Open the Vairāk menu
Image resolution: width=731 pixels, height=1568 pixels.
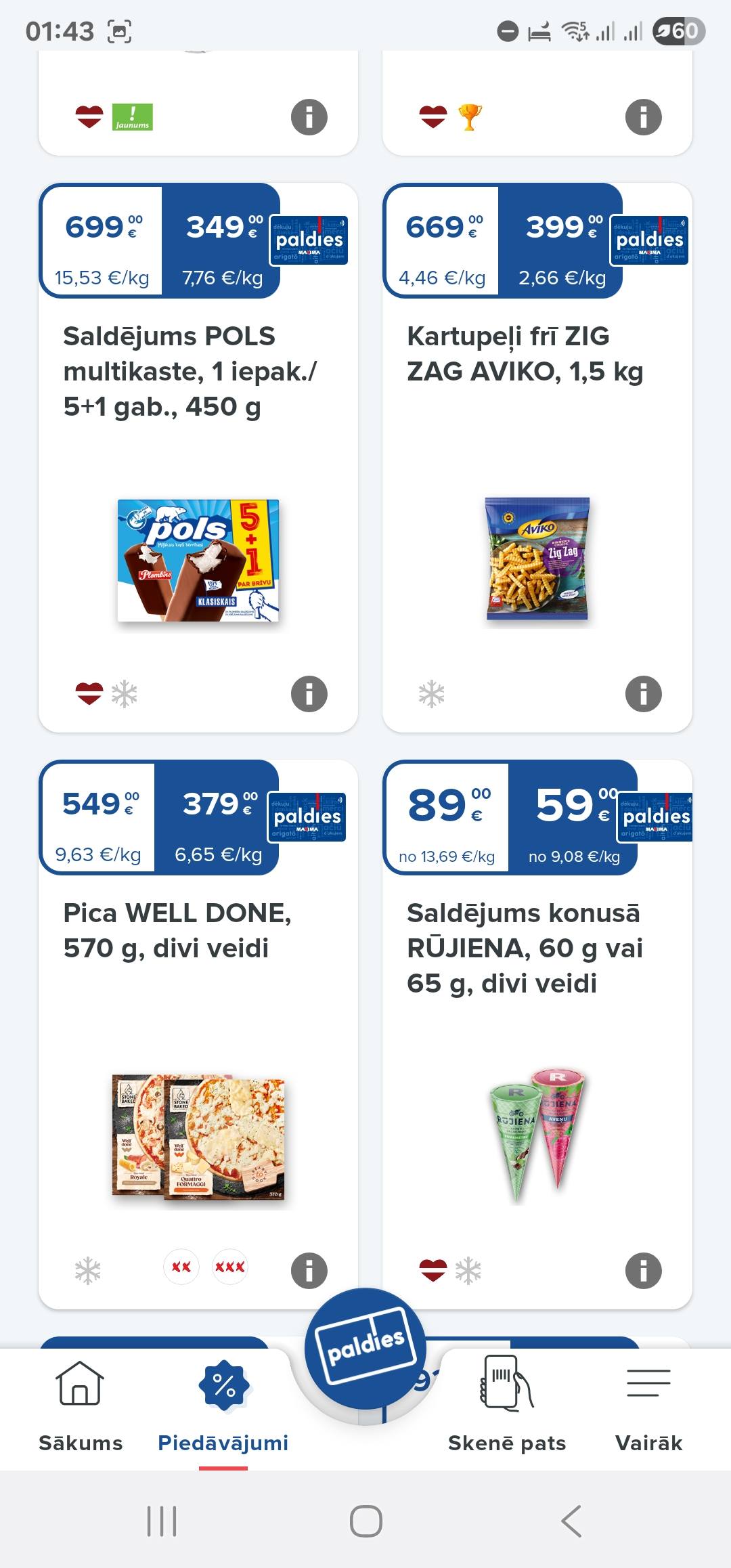click(648, 1407)
